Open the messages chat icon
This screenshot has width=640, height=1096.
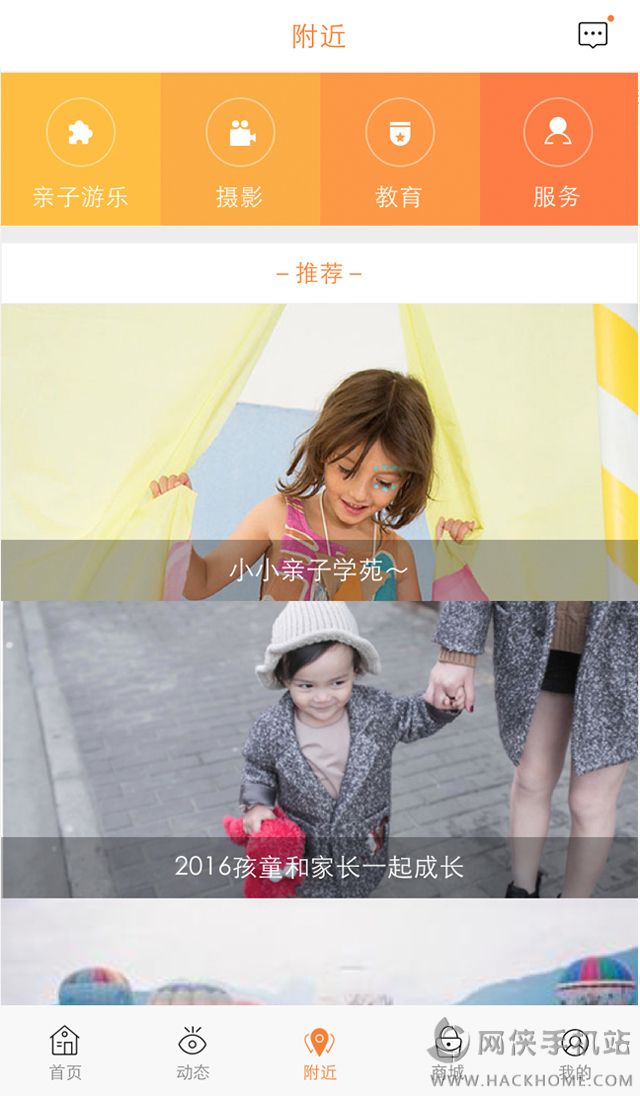(x=593, y=35)
